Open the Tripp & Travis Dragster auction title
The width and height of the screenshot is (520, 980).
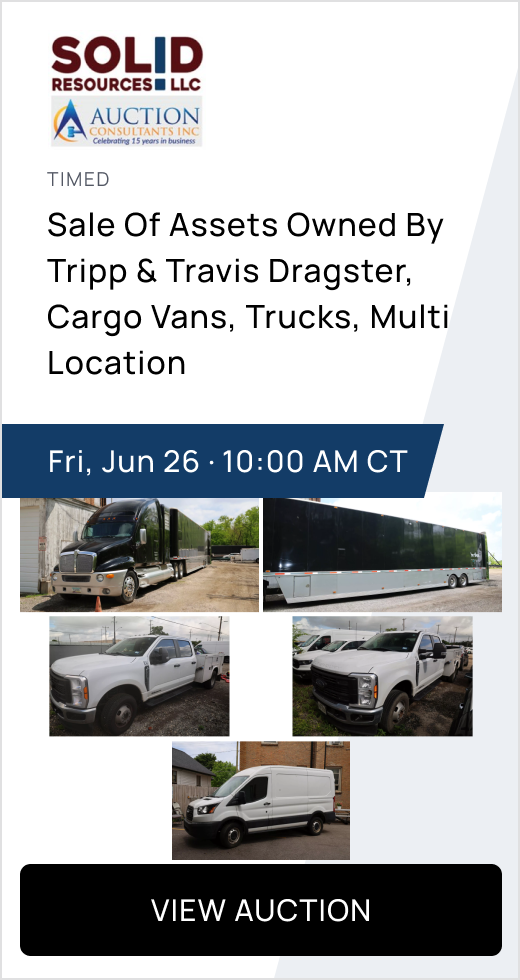(248, 293)
